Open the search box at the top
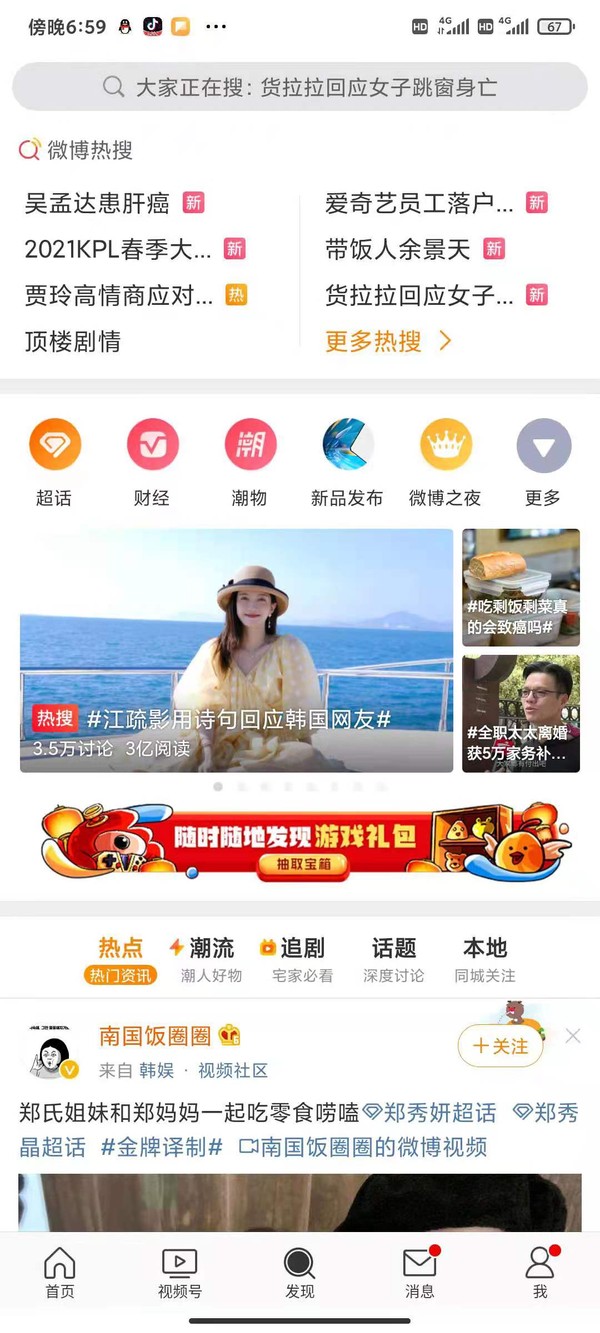The height and width of the screenshot is (1333, 600). click(x=300, y=87)
